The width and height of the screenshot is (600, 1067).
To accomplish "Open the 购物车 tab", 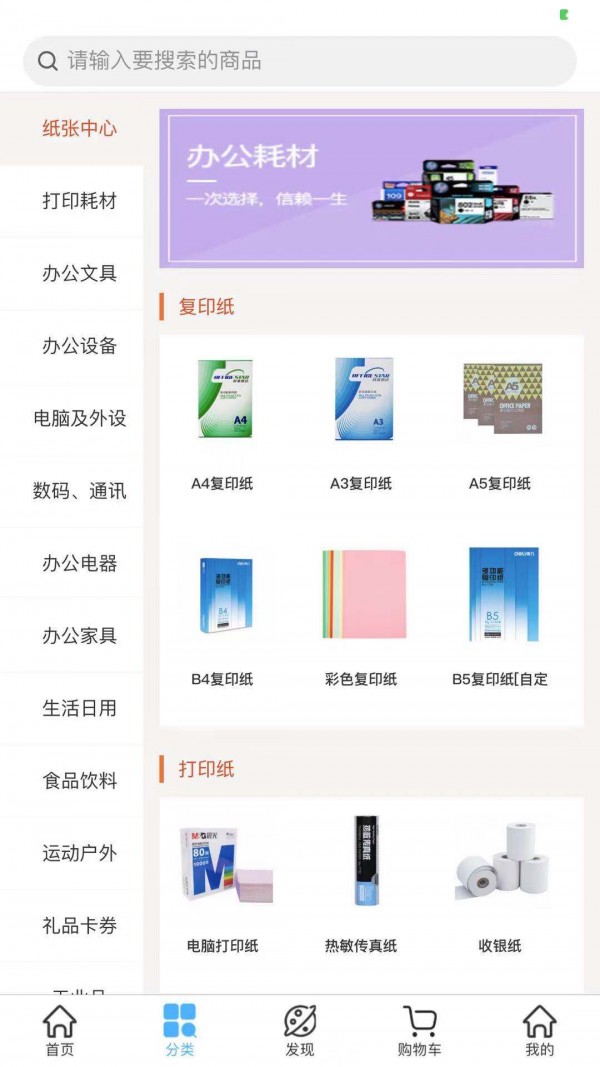I will click(x=420, y=1030).
